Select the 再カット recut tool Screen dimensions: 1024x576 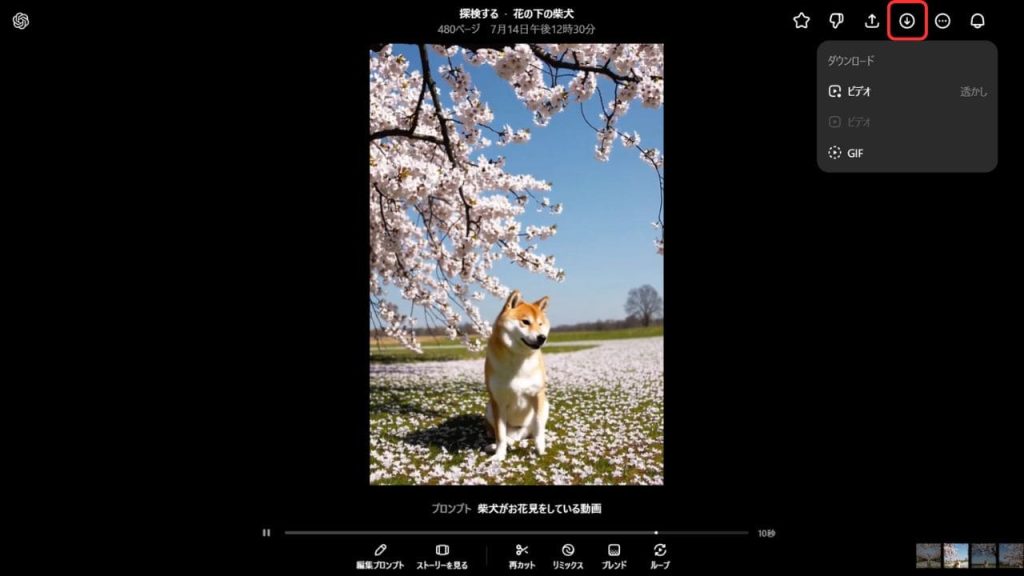click(x=521, y=557)
